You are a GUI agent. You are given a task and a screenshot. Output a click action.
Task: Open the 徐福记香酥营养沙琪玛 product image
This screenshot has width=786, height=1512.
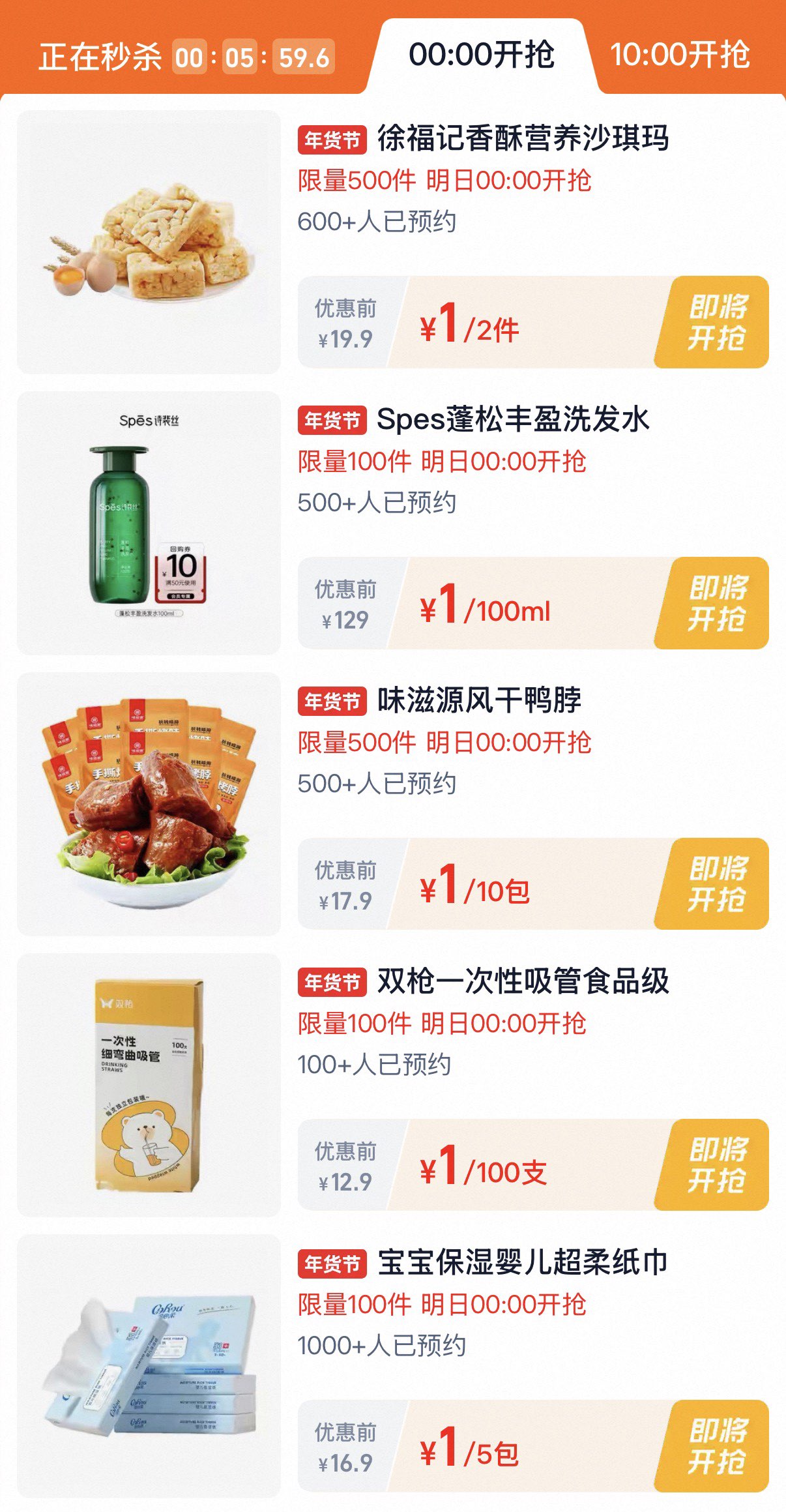pyautogui.click(x=149, y=242)
